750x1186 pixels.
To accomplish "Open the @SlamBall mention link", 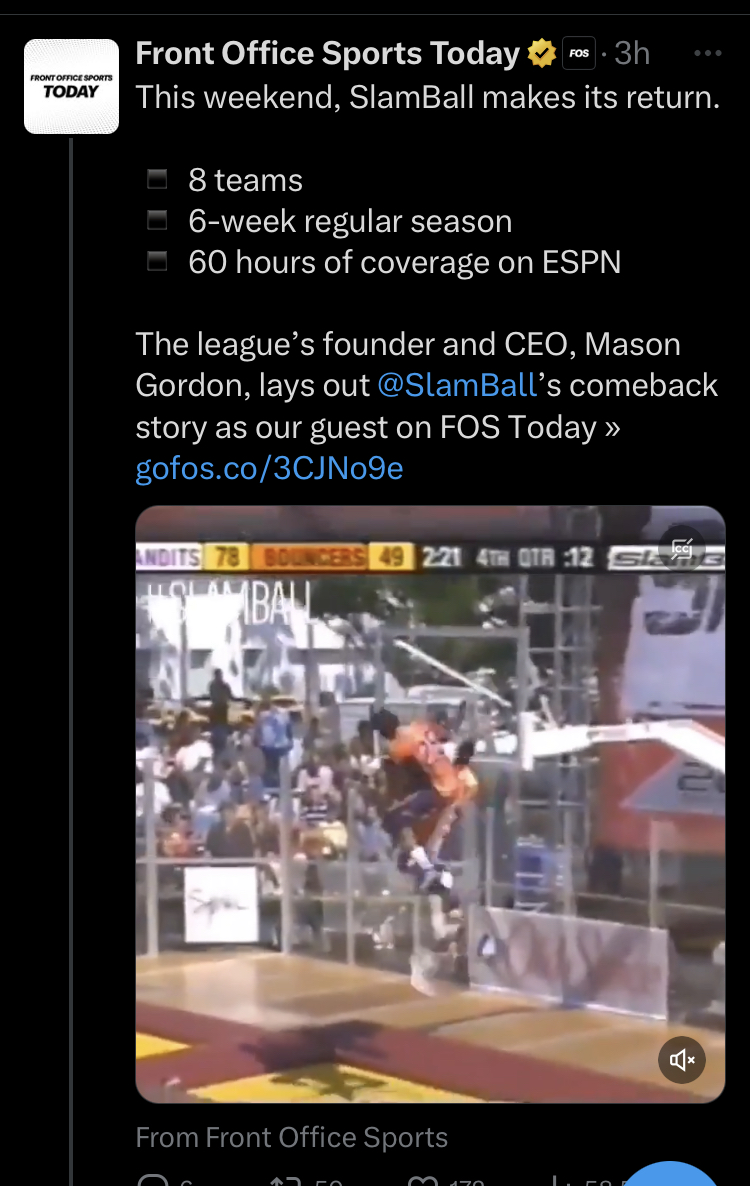I will 453,386.
